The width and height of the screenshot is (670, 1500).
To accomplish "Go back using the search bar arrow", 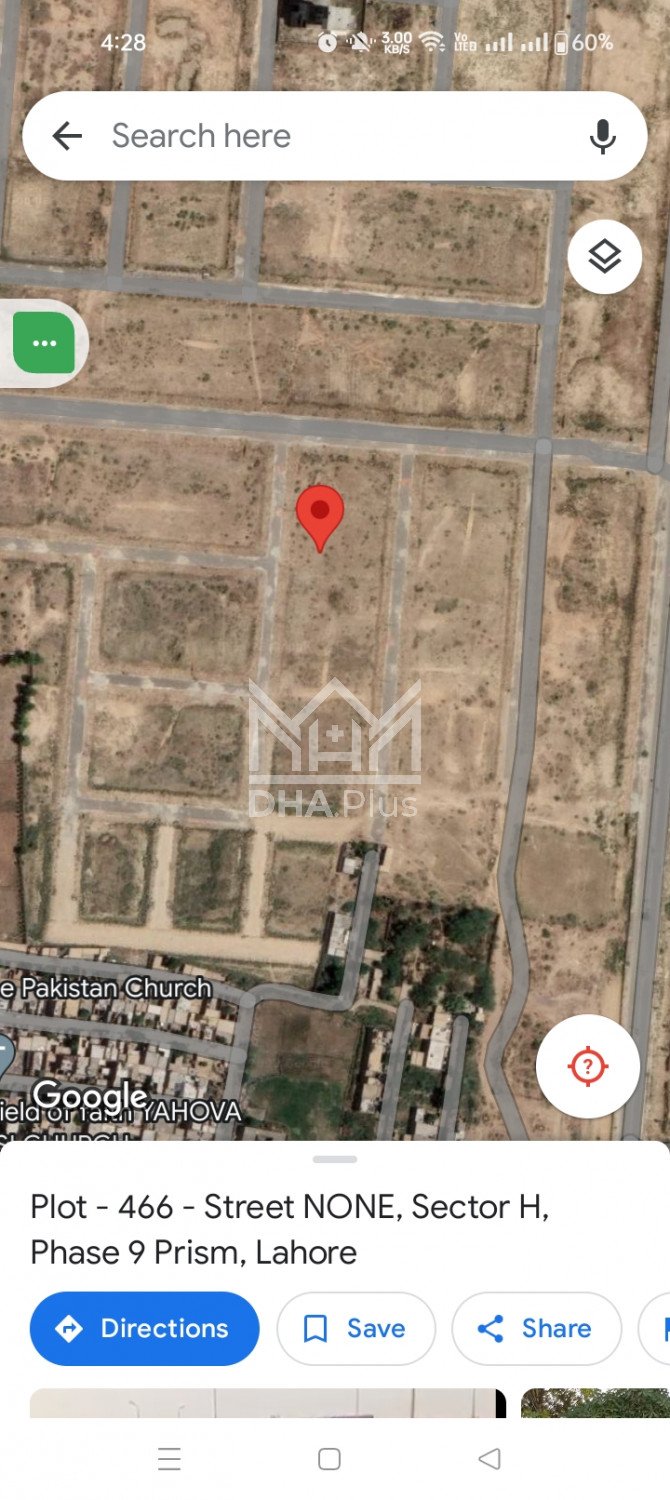I will (67, 136).
